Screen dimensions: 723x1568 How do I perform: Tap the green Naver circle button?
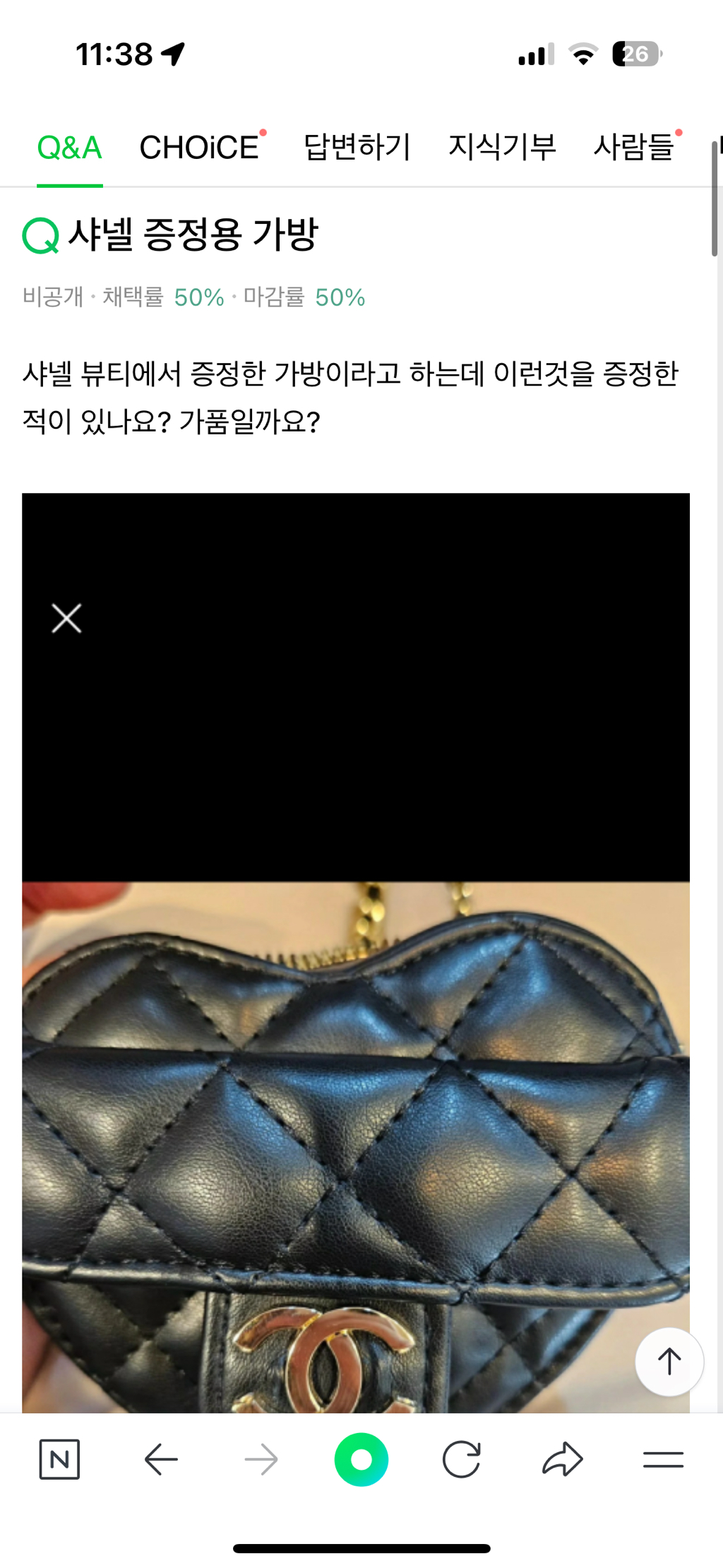coord(361,1459)
